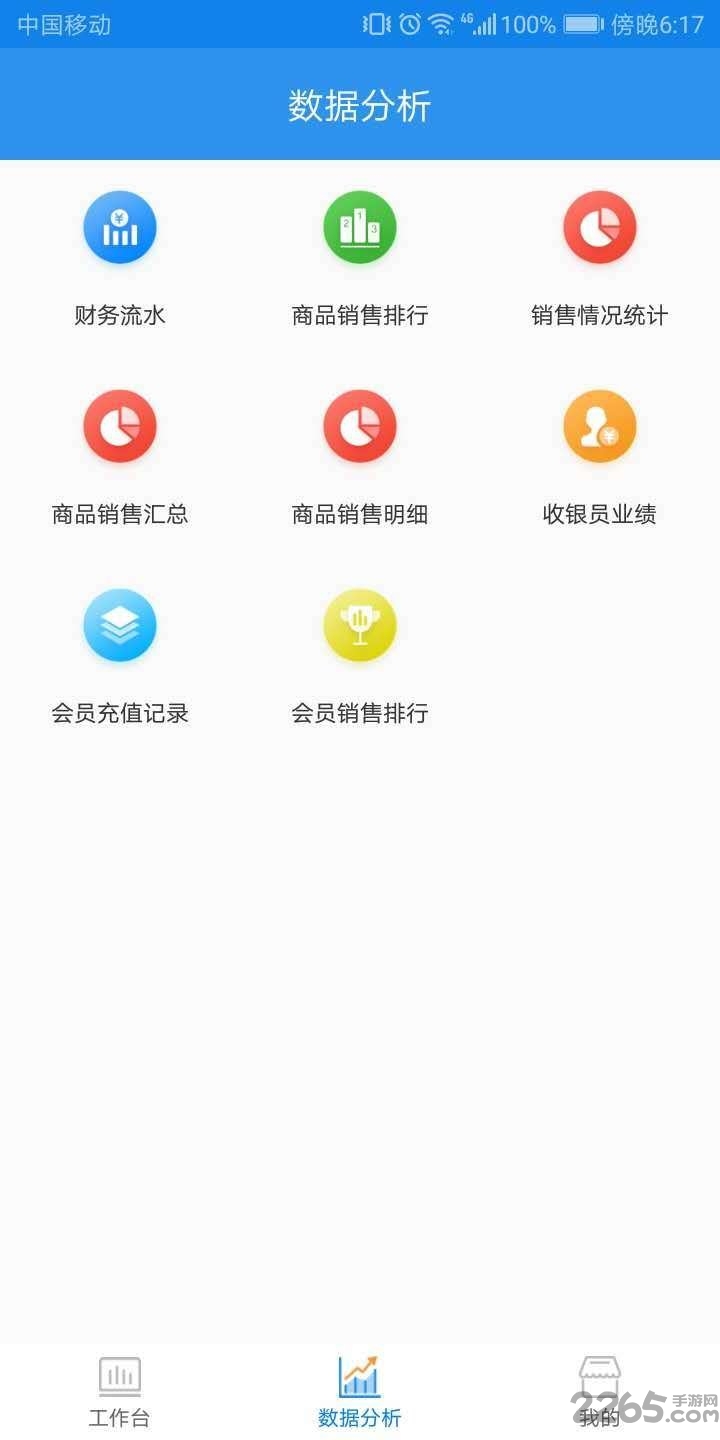
Task: Go to the 我的 tab
Action: [x=600, y=1392]
